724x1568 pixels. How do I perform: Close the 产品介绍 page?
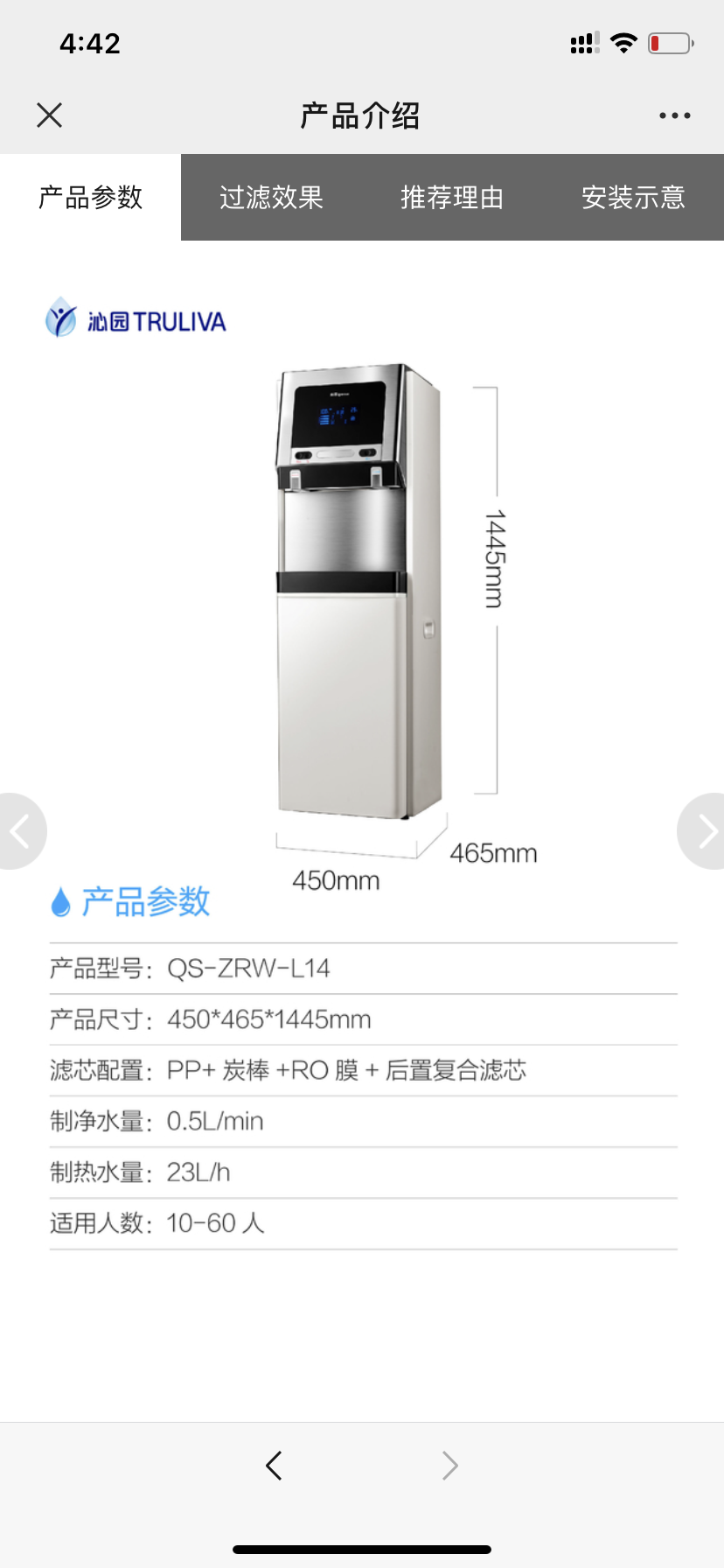[50, 115]
